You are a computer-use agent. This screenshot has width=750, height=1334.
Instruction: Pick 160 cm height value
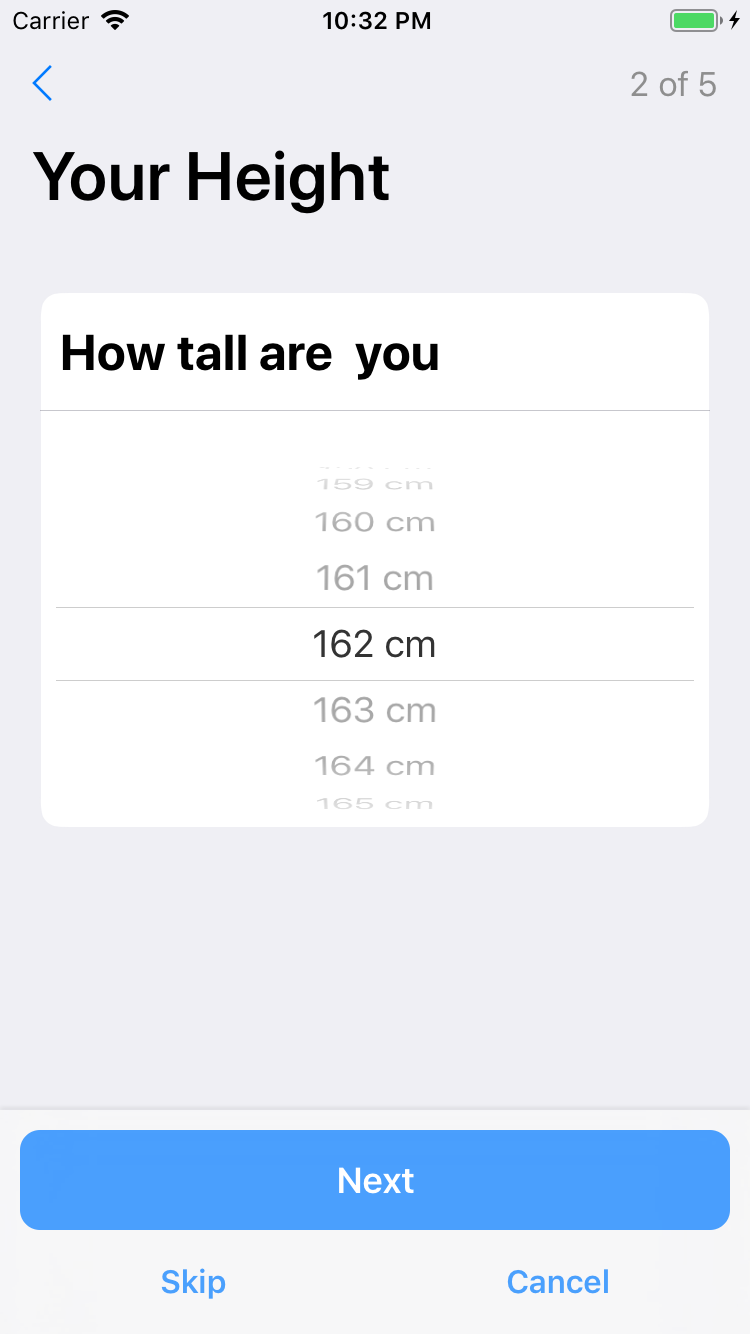pyautogui.click(x=375, y=522)
